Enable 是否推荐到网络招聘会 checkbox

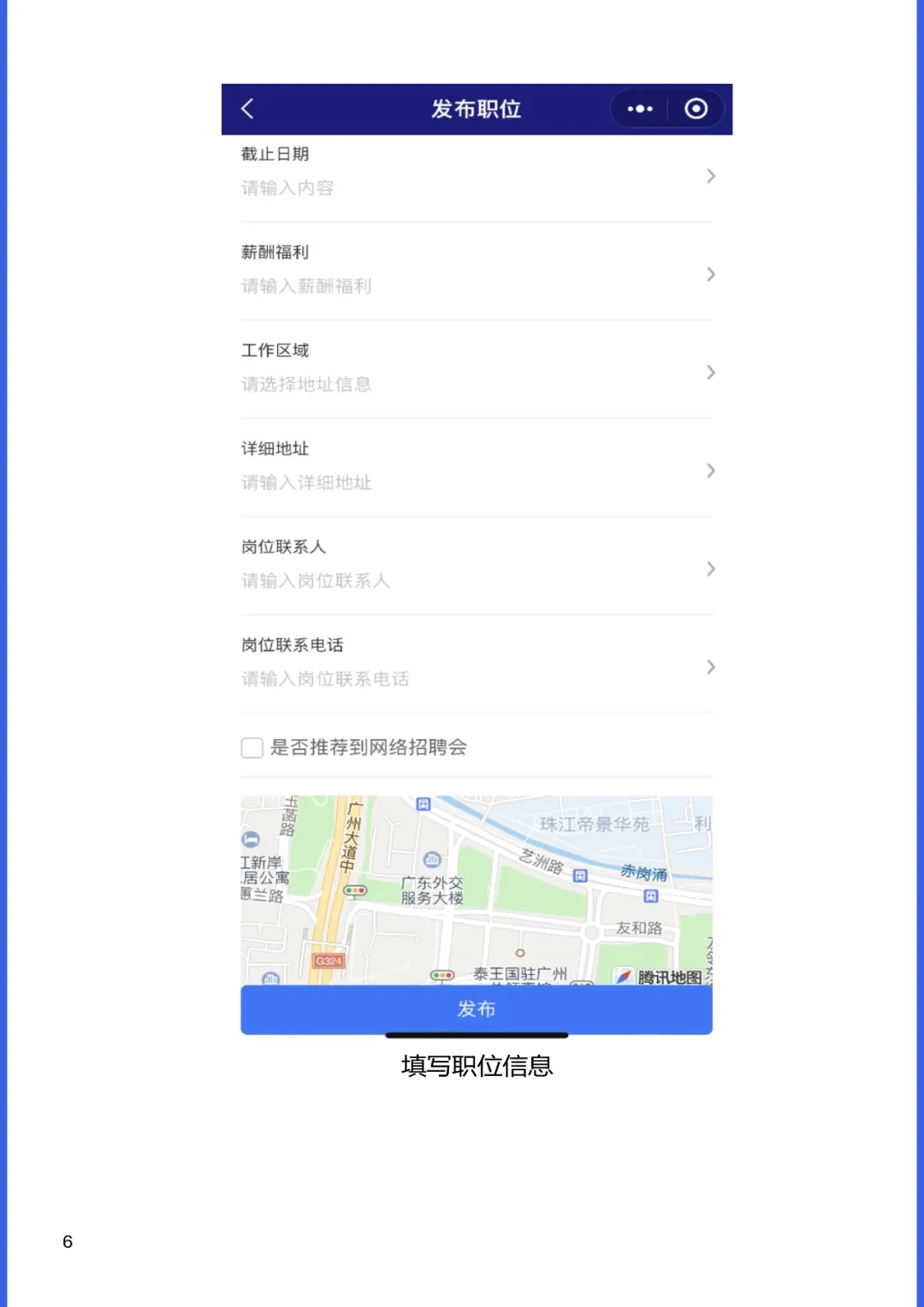click(252, 748)
